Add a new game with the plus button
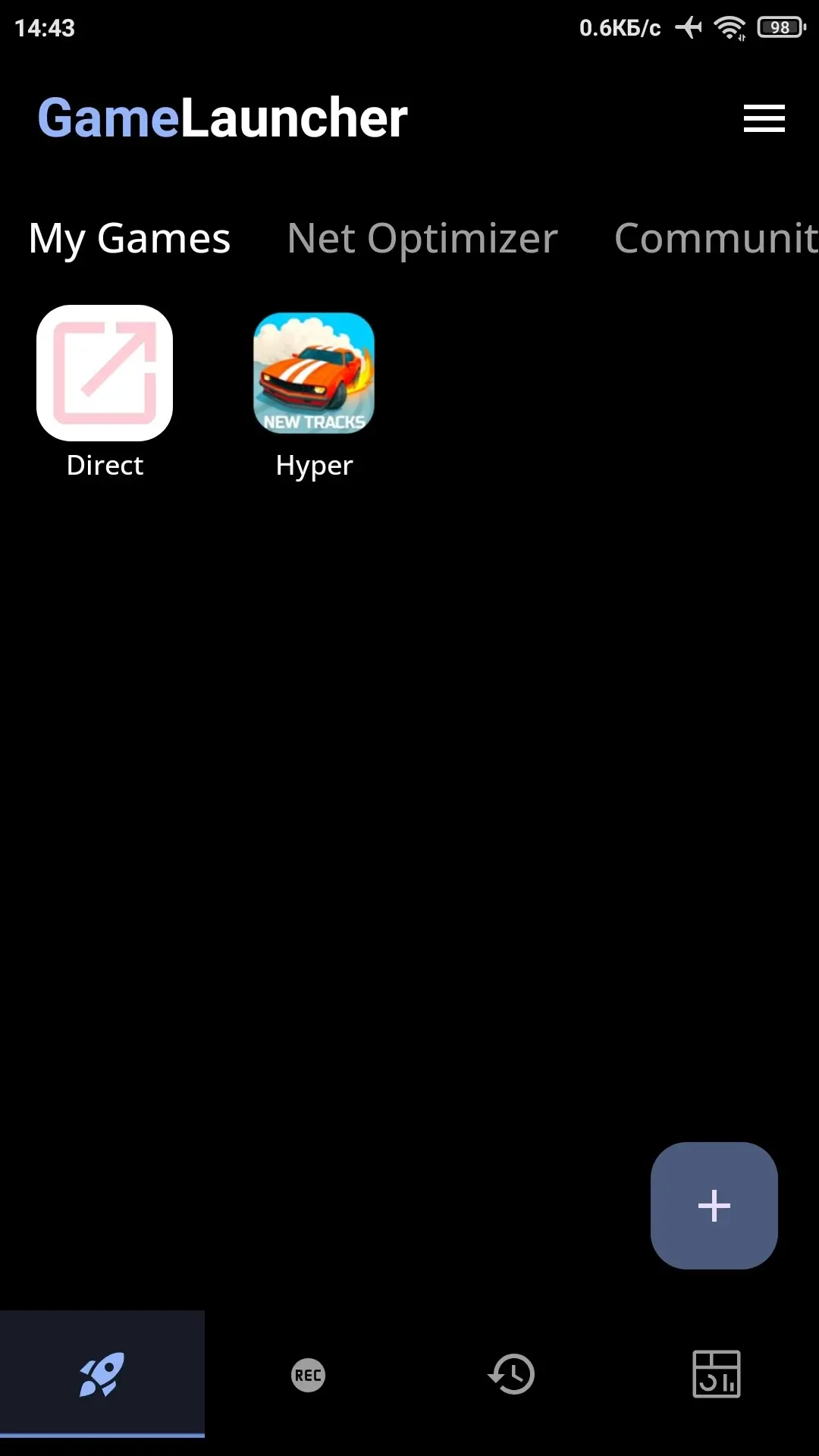Viewport: 819px width, 1456px height. (x=714, y=1206)
